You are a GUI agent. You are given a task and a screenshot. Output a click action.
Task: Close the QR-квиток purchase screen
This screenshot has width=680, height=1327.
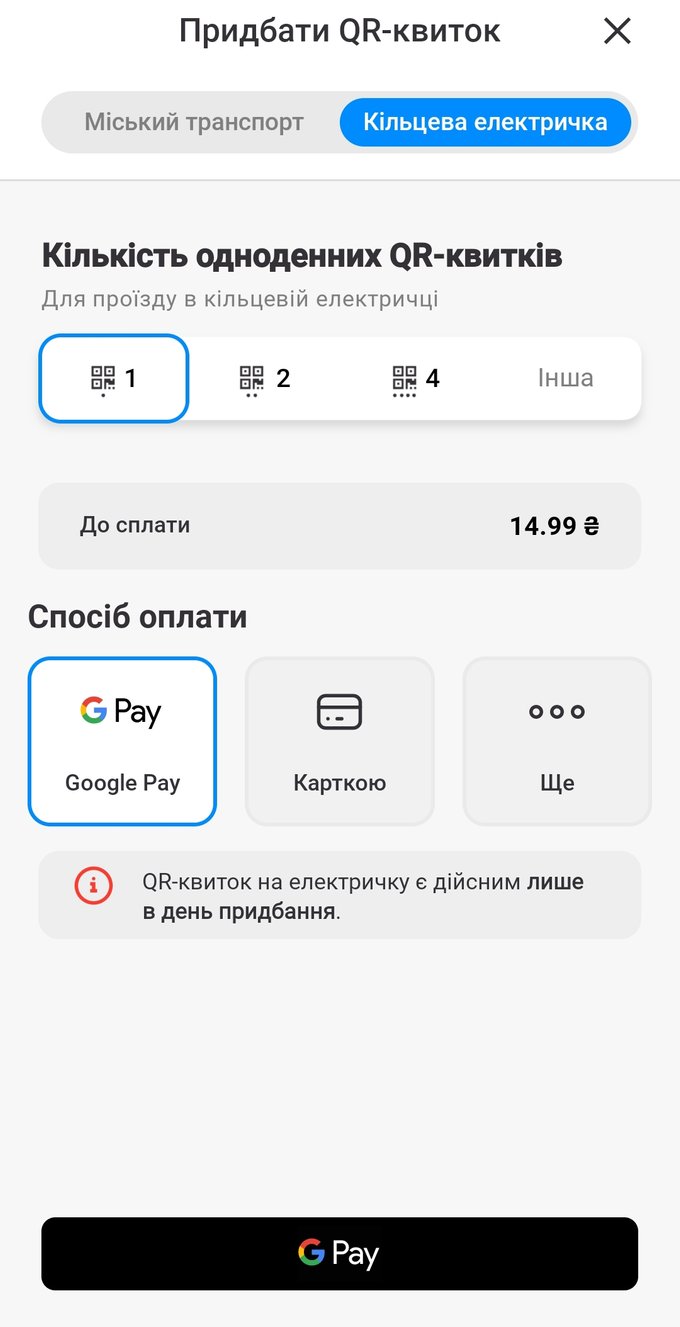coord(617,32)
